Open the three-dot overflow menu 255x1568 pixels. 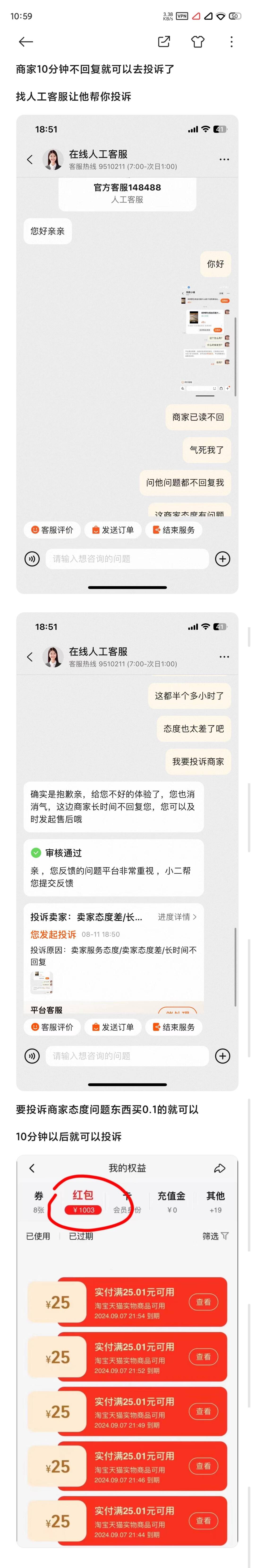[x=231, y=41]
